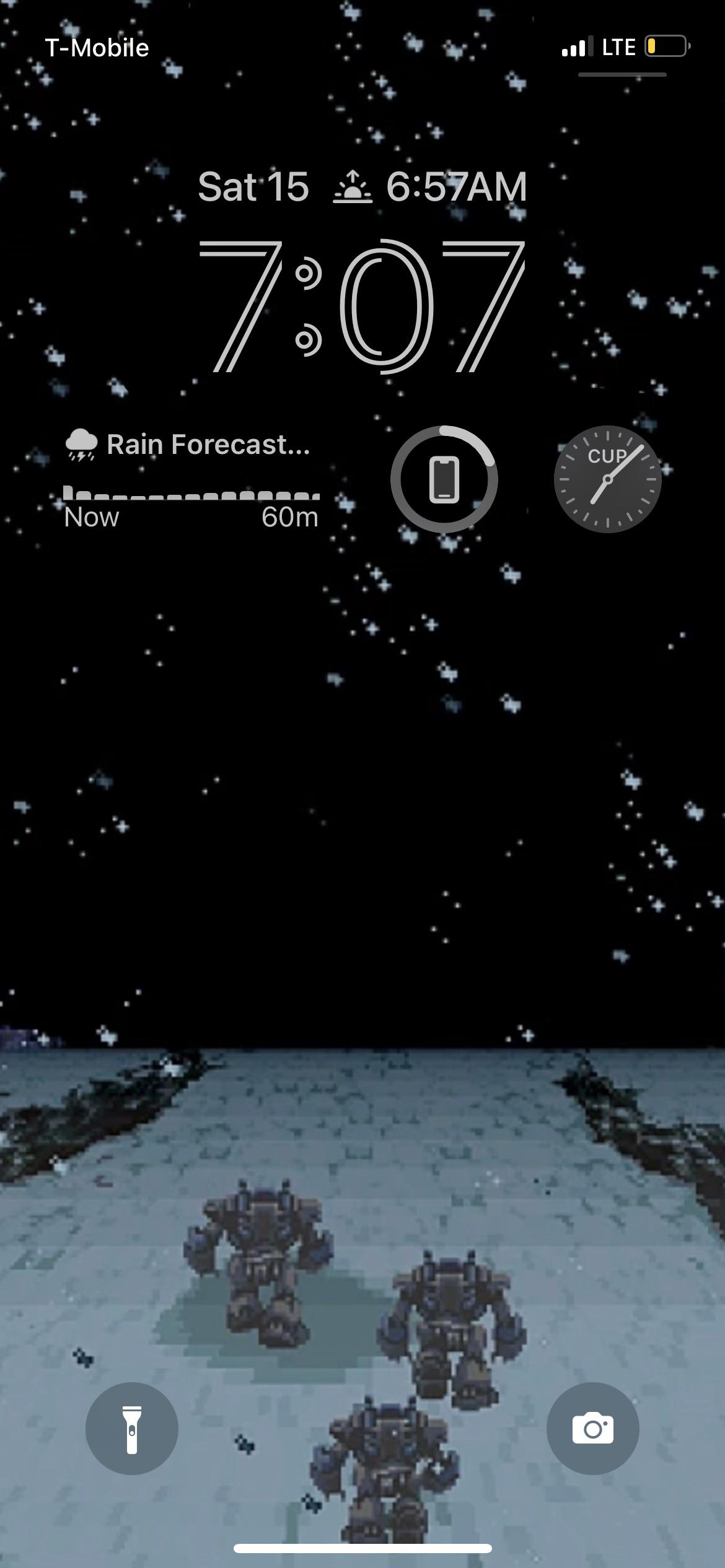Image resolution: width=725 pixels, height=1568 pixels.
Task: Tap the date and sunrise widget
Action: pos(362,186)
